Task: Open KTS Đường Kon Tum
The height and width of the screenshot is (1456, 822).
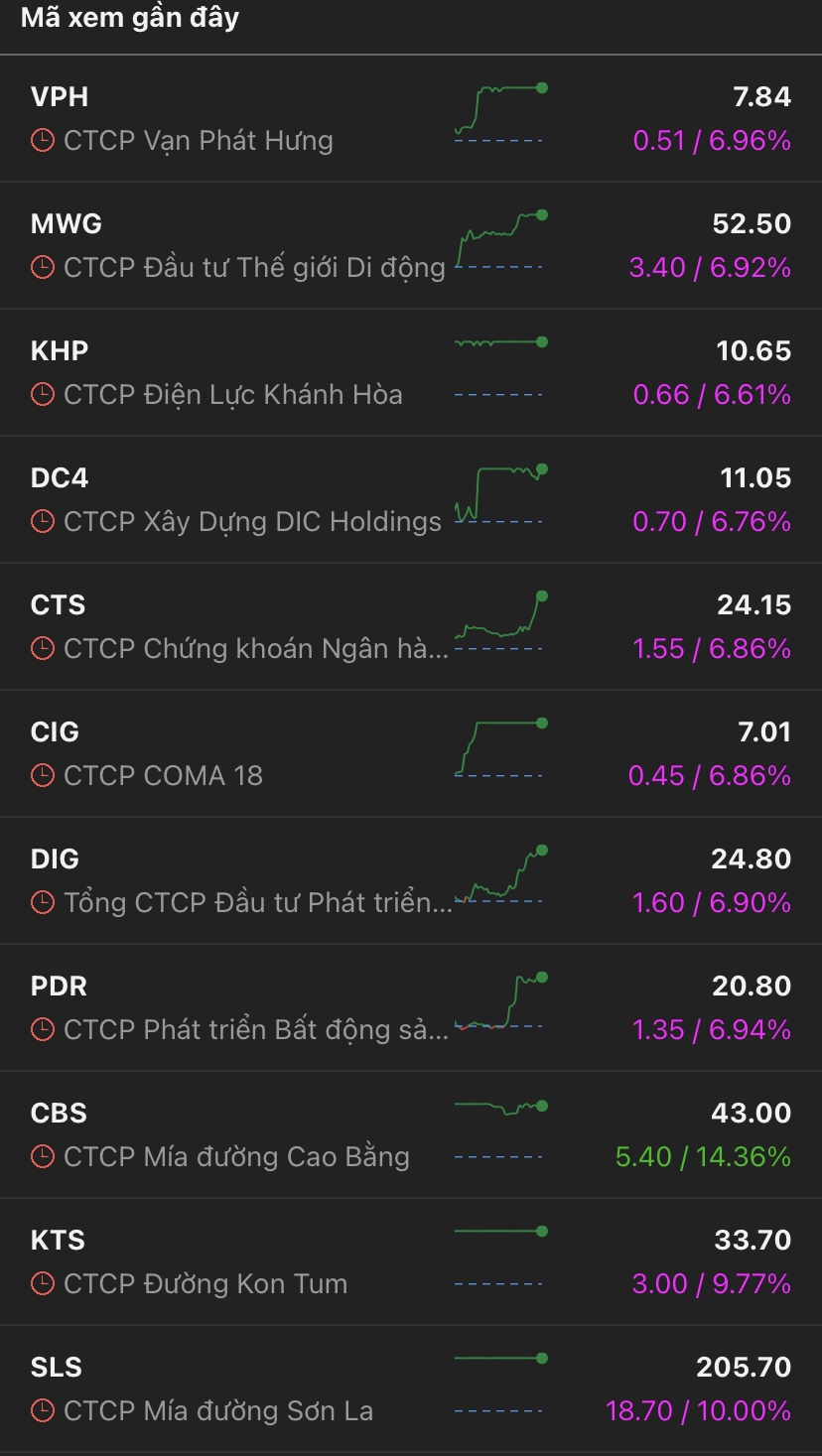Action: tap(411, 1261)
